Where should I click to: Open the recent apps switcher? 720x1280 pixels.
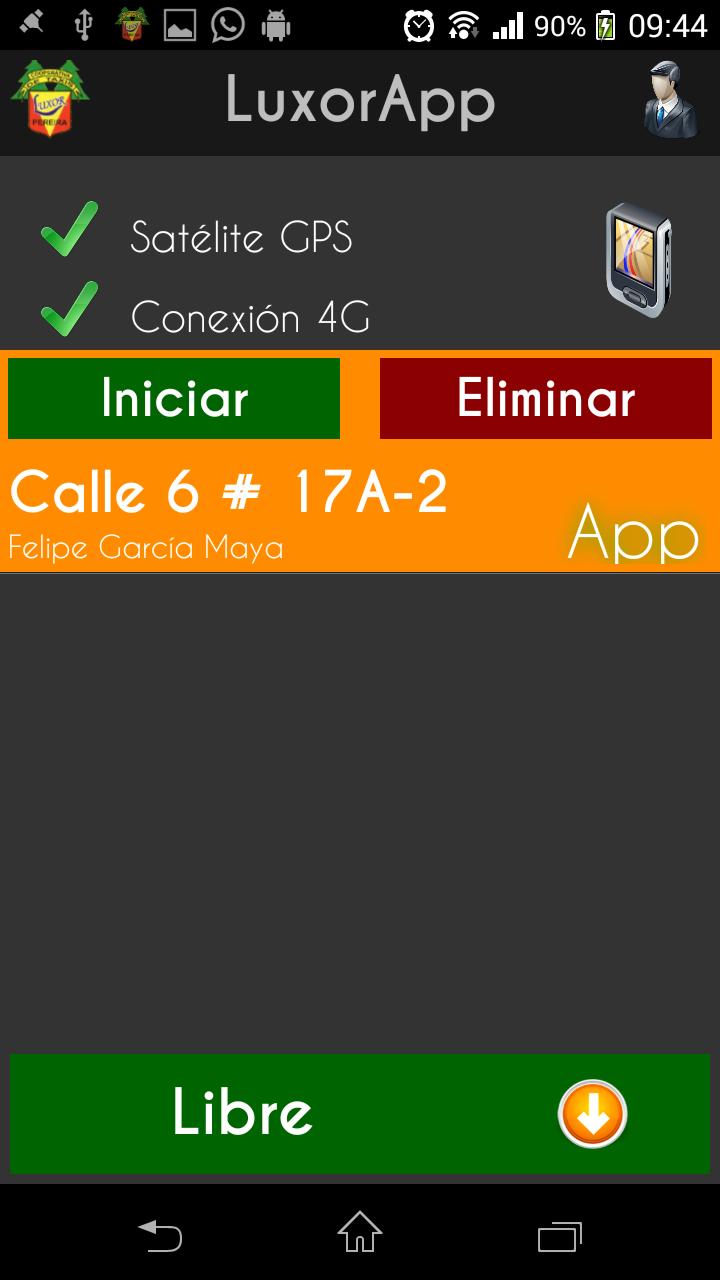tap(560, 1237)
